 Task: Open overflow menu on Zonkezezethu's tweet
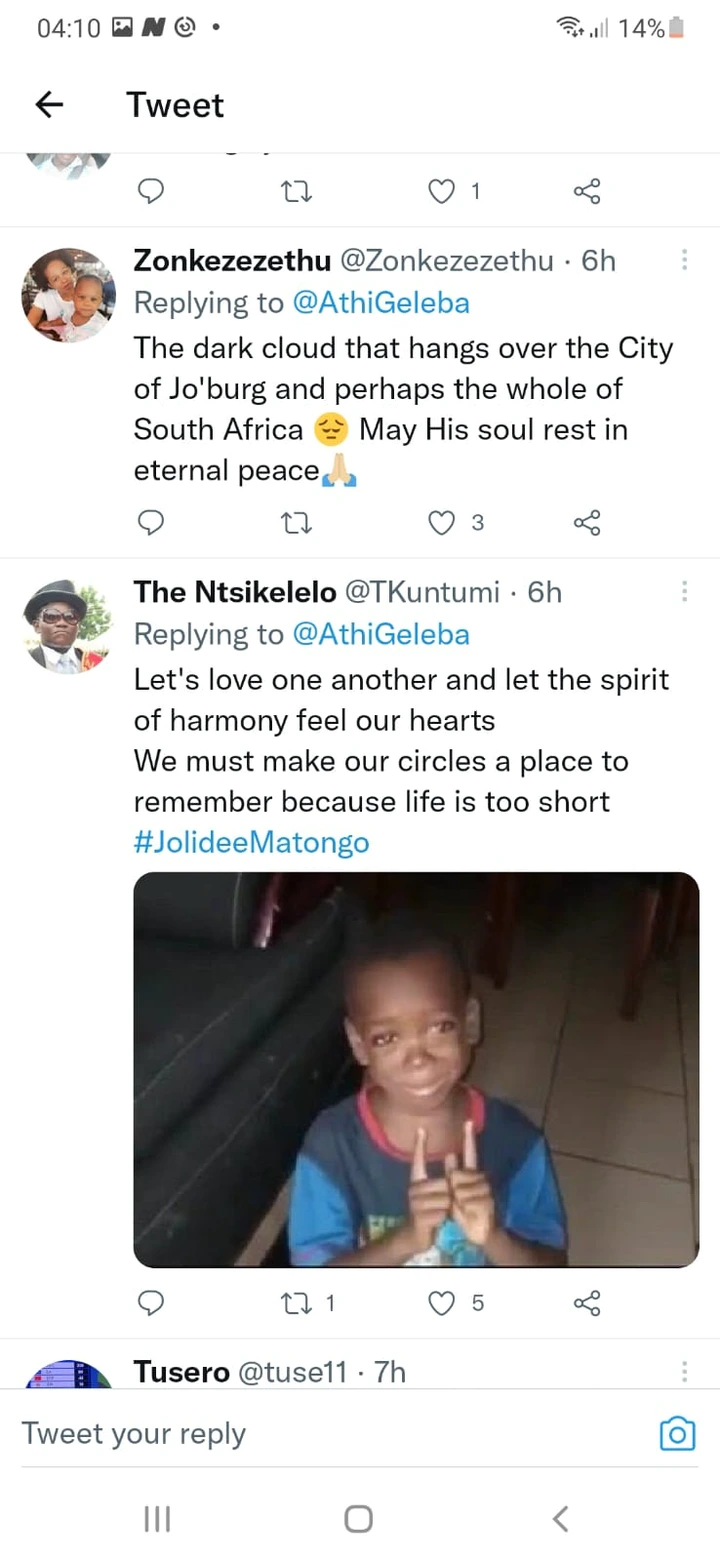tap(684, 260)
